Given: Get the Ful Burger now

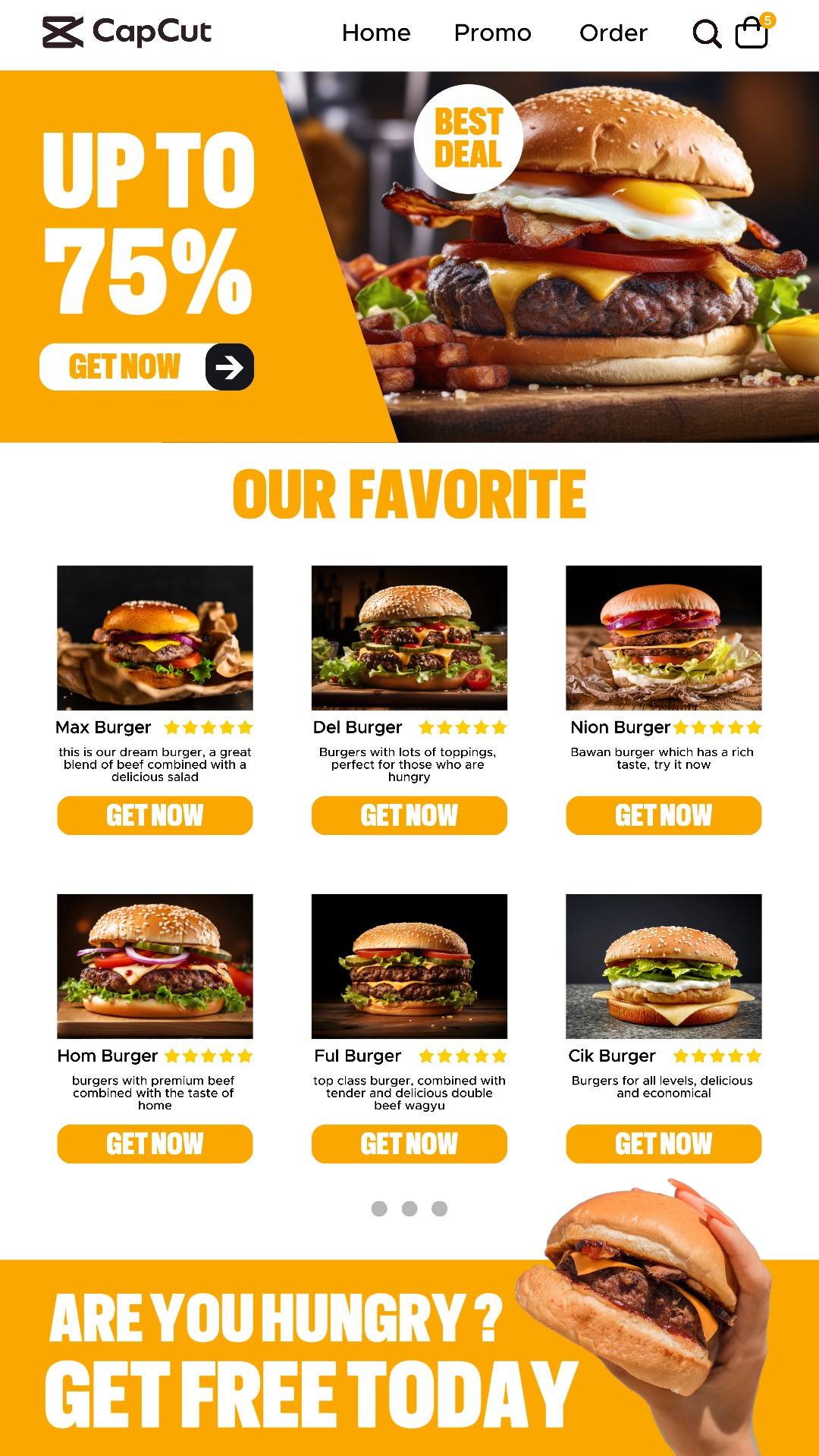Looking at the screenshot, I should click(409, 1144).
